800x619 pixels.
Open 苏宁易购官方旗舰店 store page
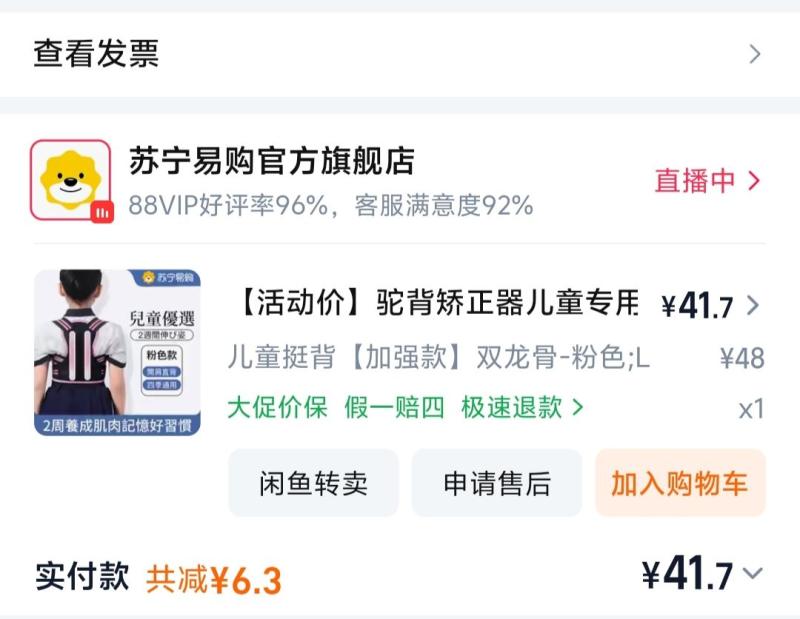[272, 161]
